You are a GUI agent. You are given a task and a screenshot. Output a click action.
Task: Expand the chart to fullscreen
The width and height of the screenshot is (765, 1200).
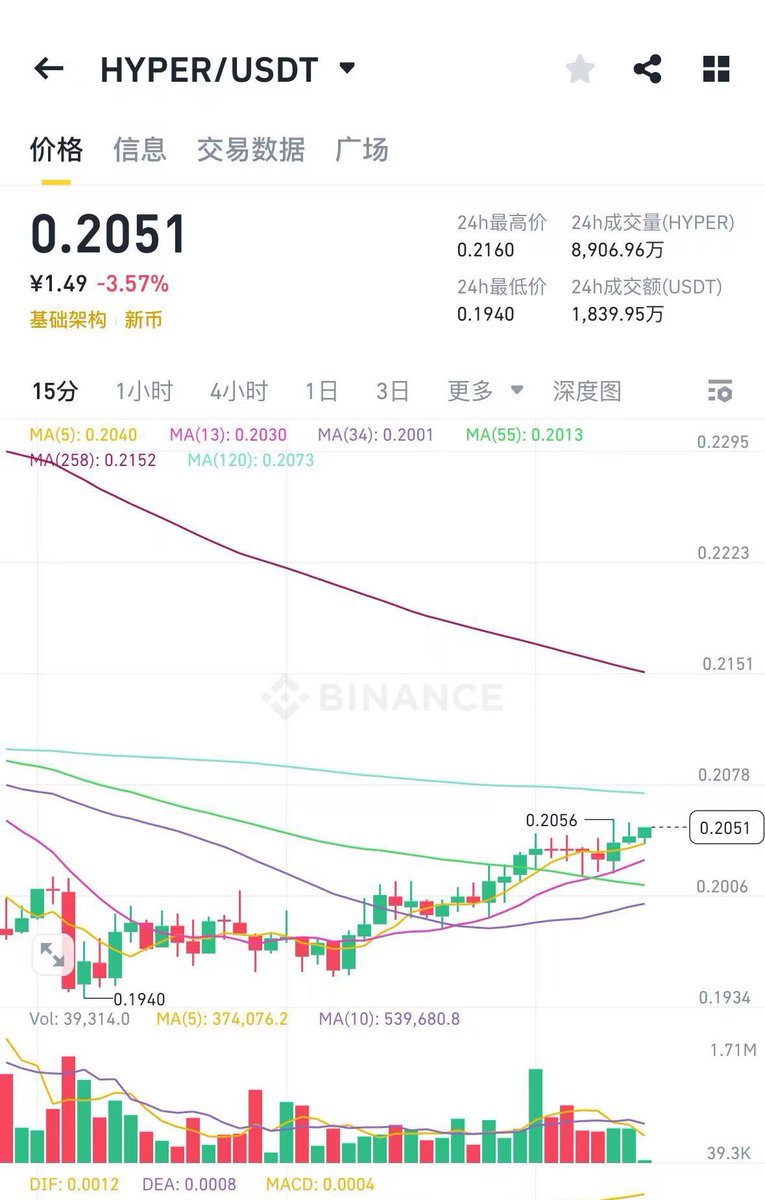click(x=51, y=955)
